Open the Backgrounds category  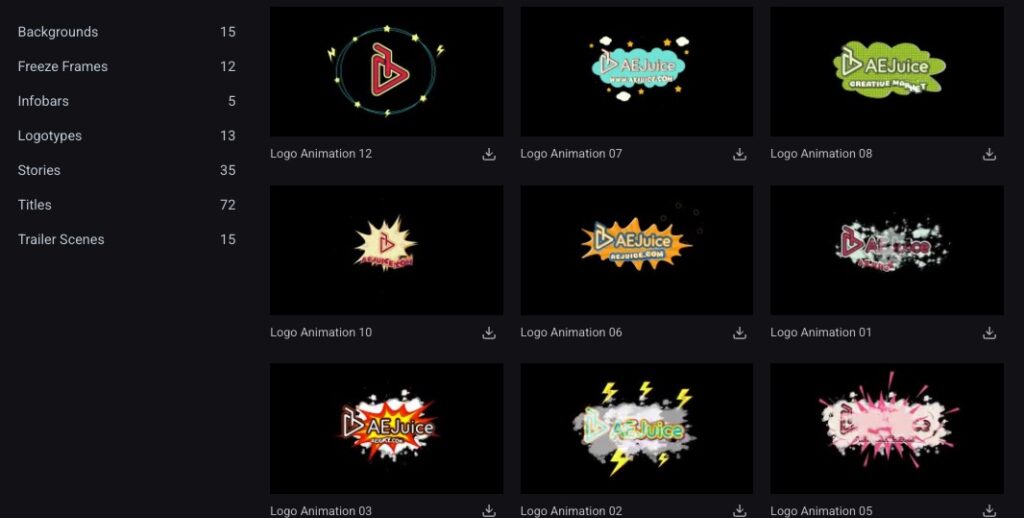point(58,32)
